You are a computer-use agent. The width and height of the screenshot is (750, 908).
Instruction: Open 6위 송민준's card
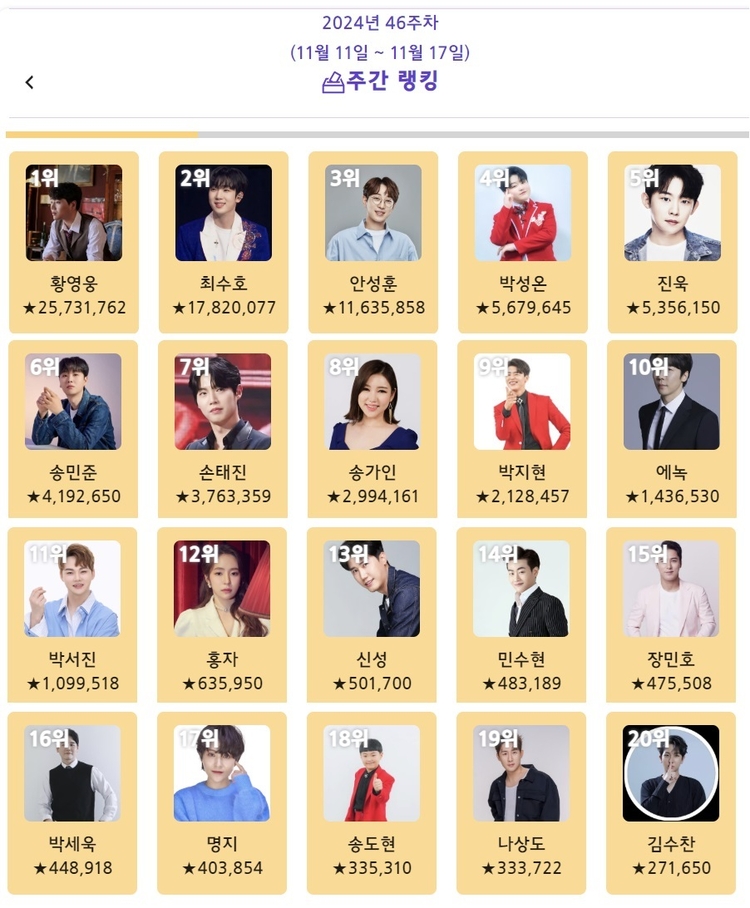[x=73, y=428]
